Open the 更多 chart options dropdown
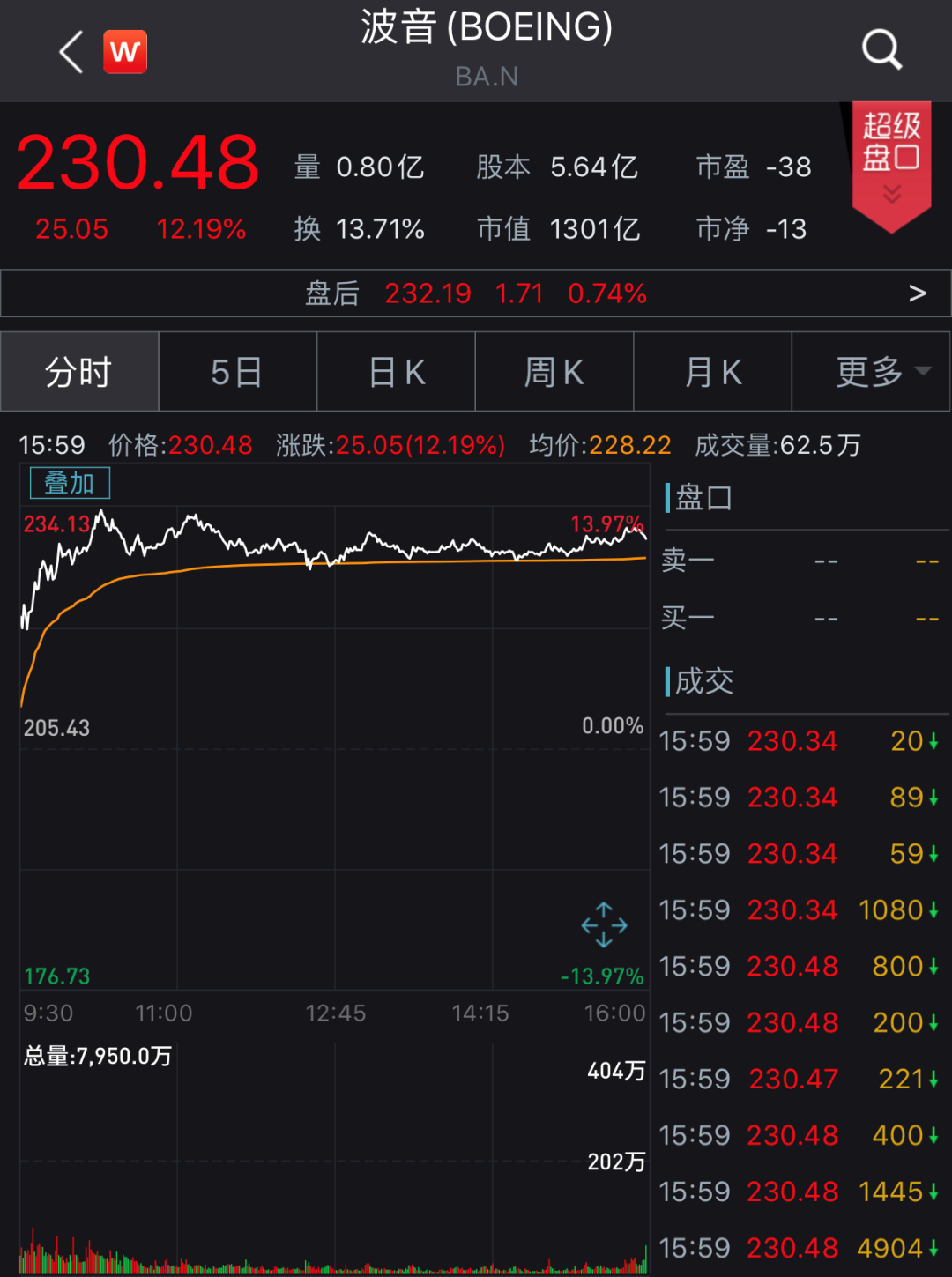The width and height of the screenshot is (952, 1277). (x=872, y=372)
